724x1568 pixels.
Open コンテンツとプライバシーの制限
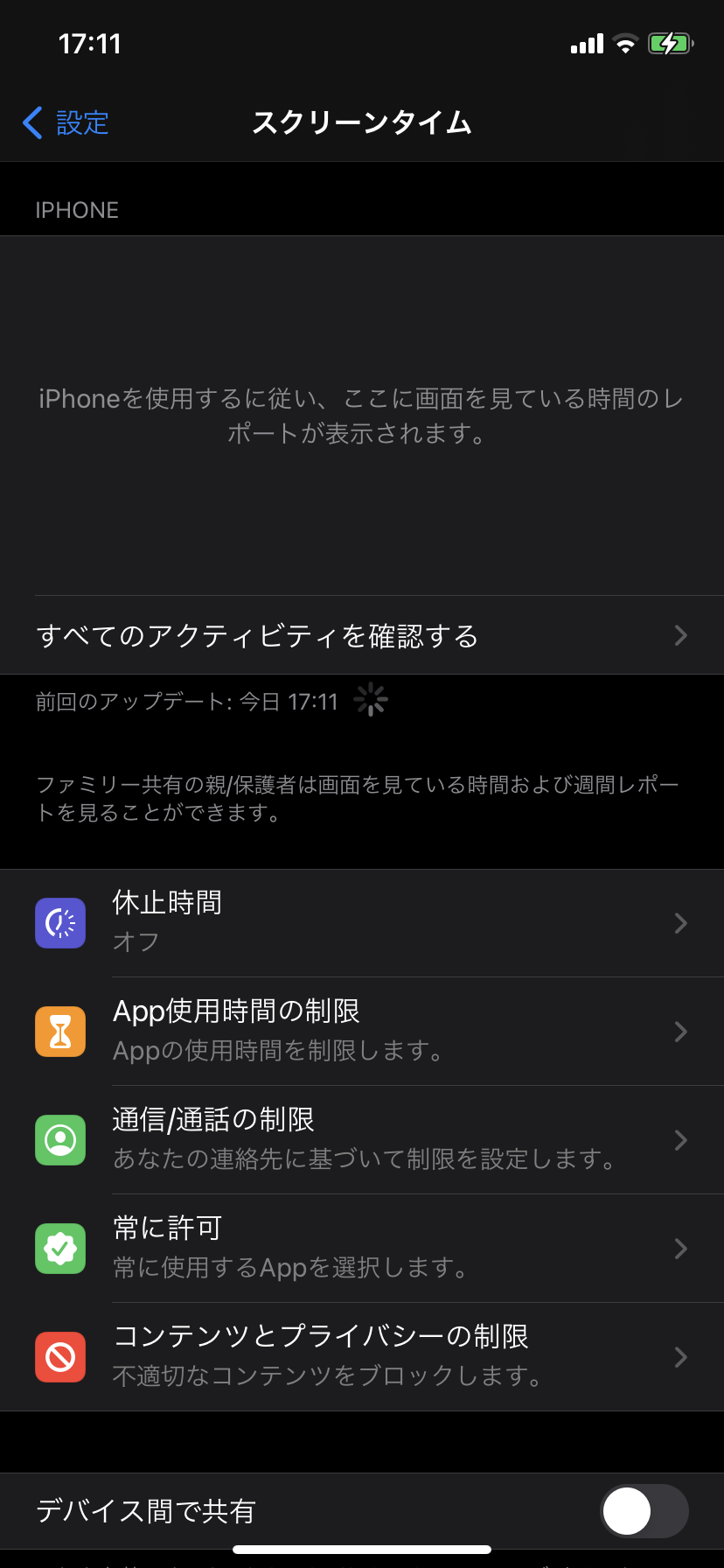(x=362, y=1357)
